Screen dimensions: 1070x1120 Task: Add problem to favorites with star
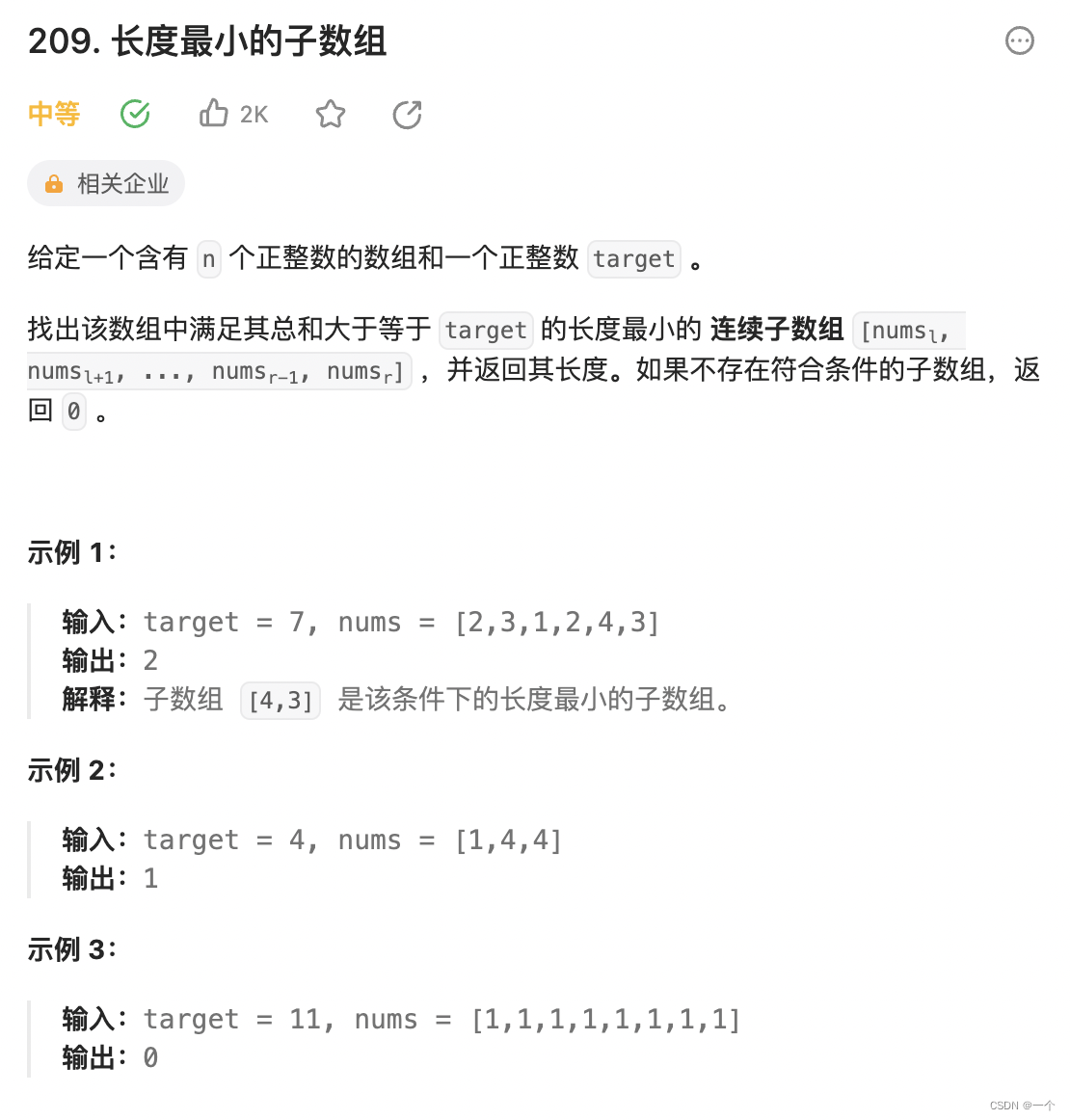331,115
